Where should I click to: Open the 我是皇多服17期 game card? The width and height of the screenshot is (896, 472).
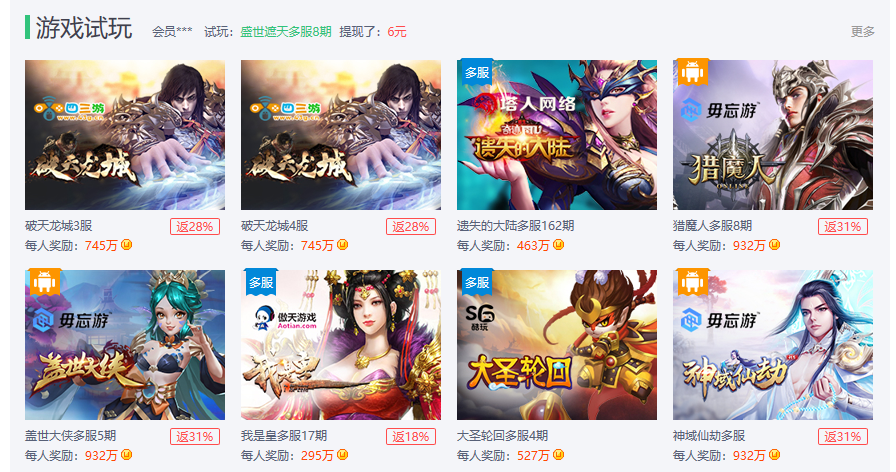[340, 345]
